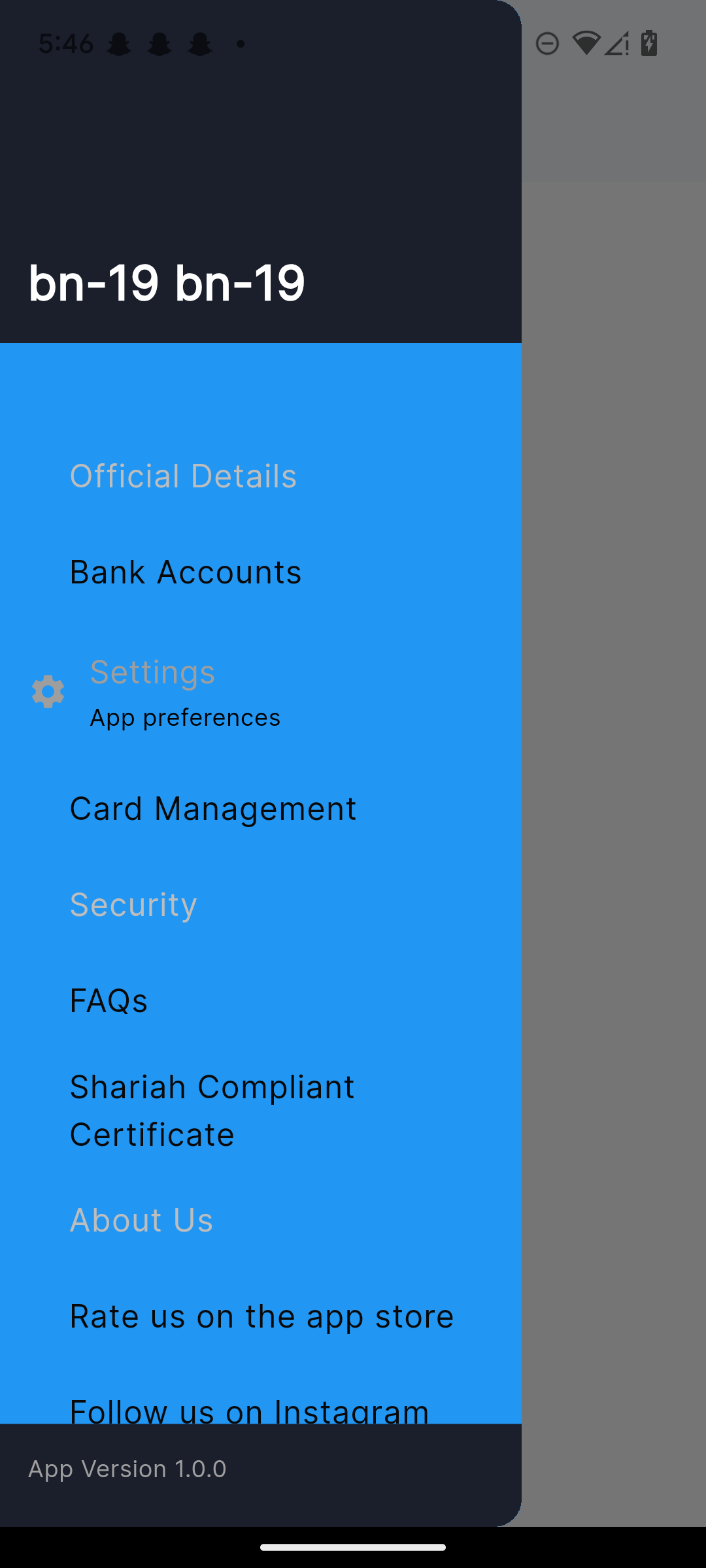Go to Bank Accounts
The image size is (706, 1568).
tap(186, 572)
